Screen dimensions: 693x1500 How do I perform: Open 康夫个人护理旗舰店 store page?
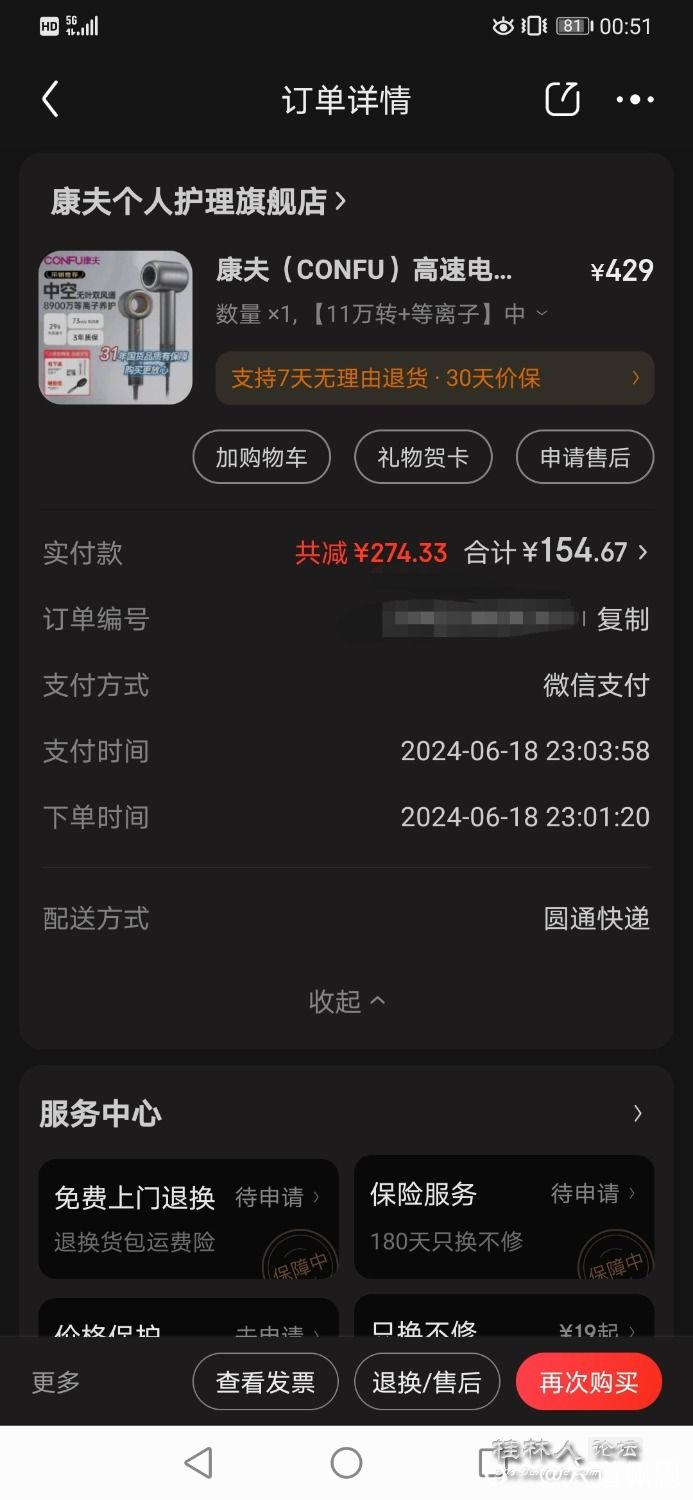pos(198,201)
